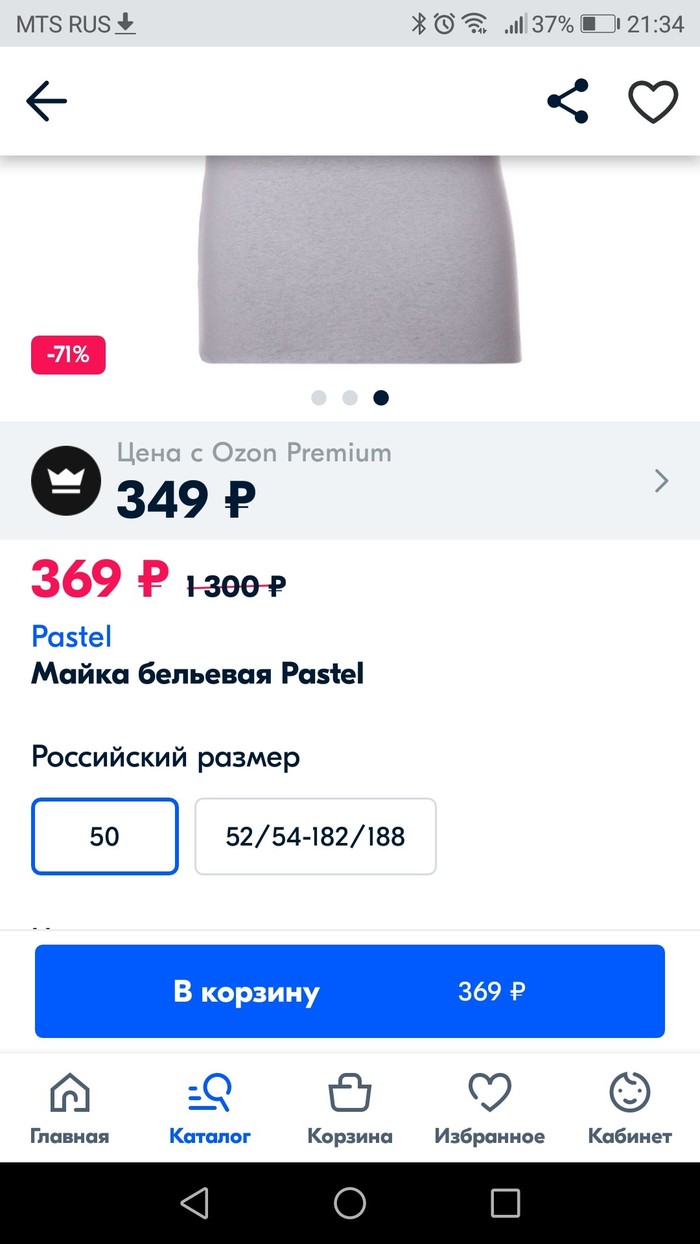The height and width of the screenshot is (1244, 700).
Task: Tap the system home button
Action: pos(350,1203)
